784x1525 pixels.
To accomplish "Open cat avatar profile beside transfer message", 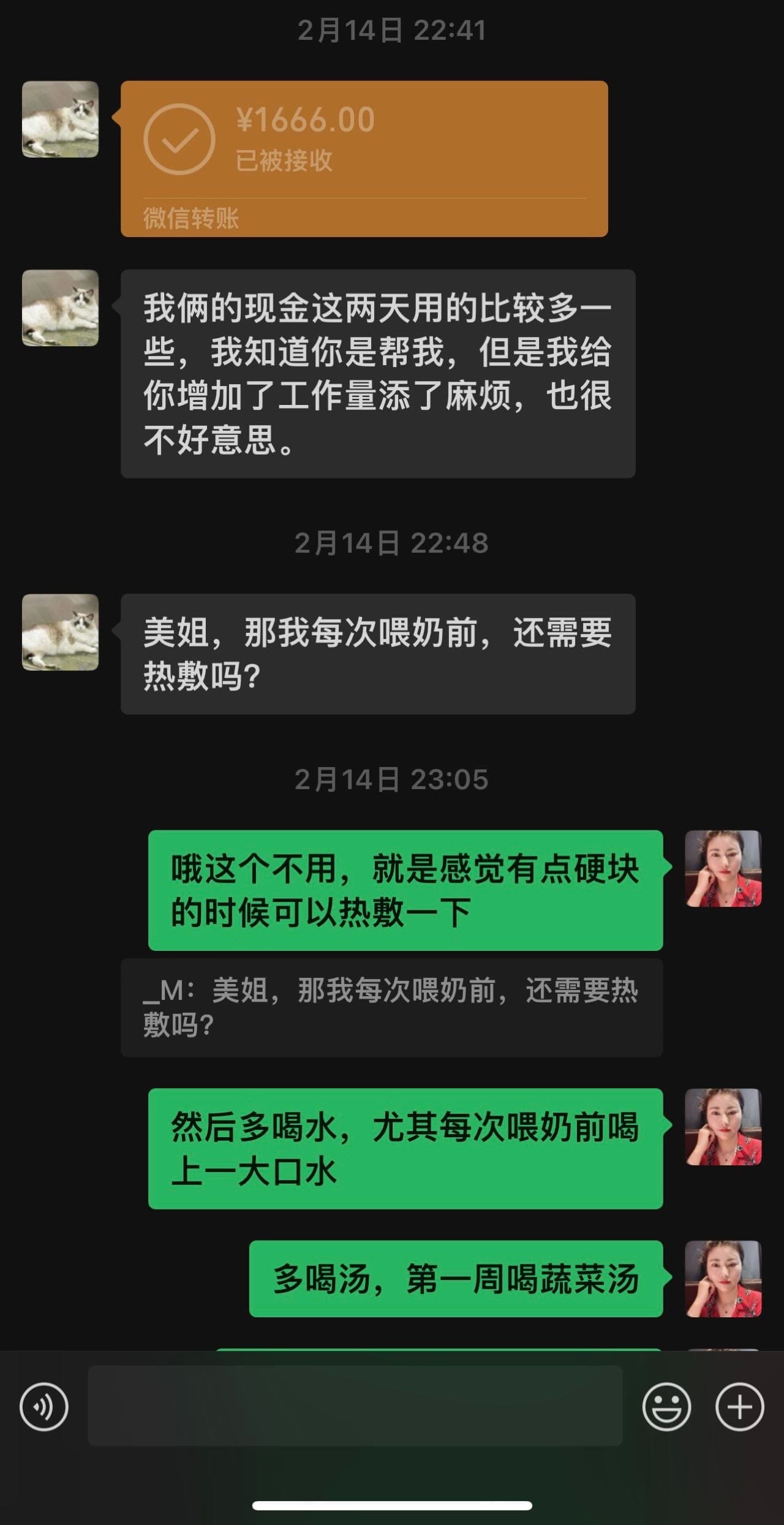I will point(60,119).
